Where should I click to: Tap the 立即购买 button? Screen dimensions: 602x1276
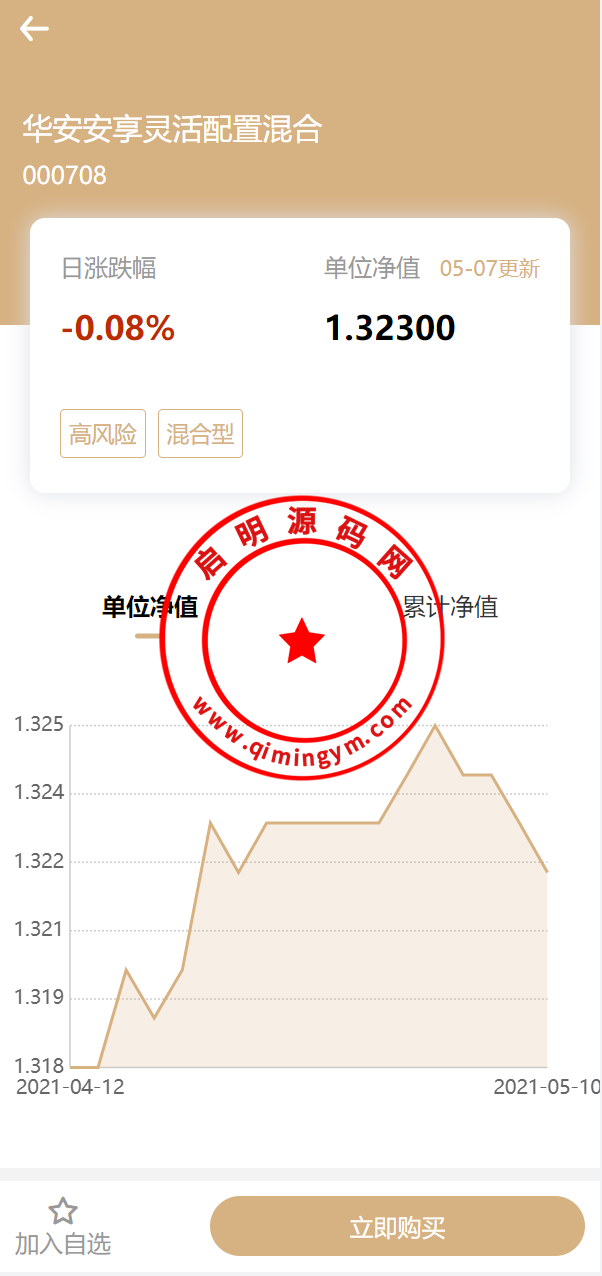397,1226
